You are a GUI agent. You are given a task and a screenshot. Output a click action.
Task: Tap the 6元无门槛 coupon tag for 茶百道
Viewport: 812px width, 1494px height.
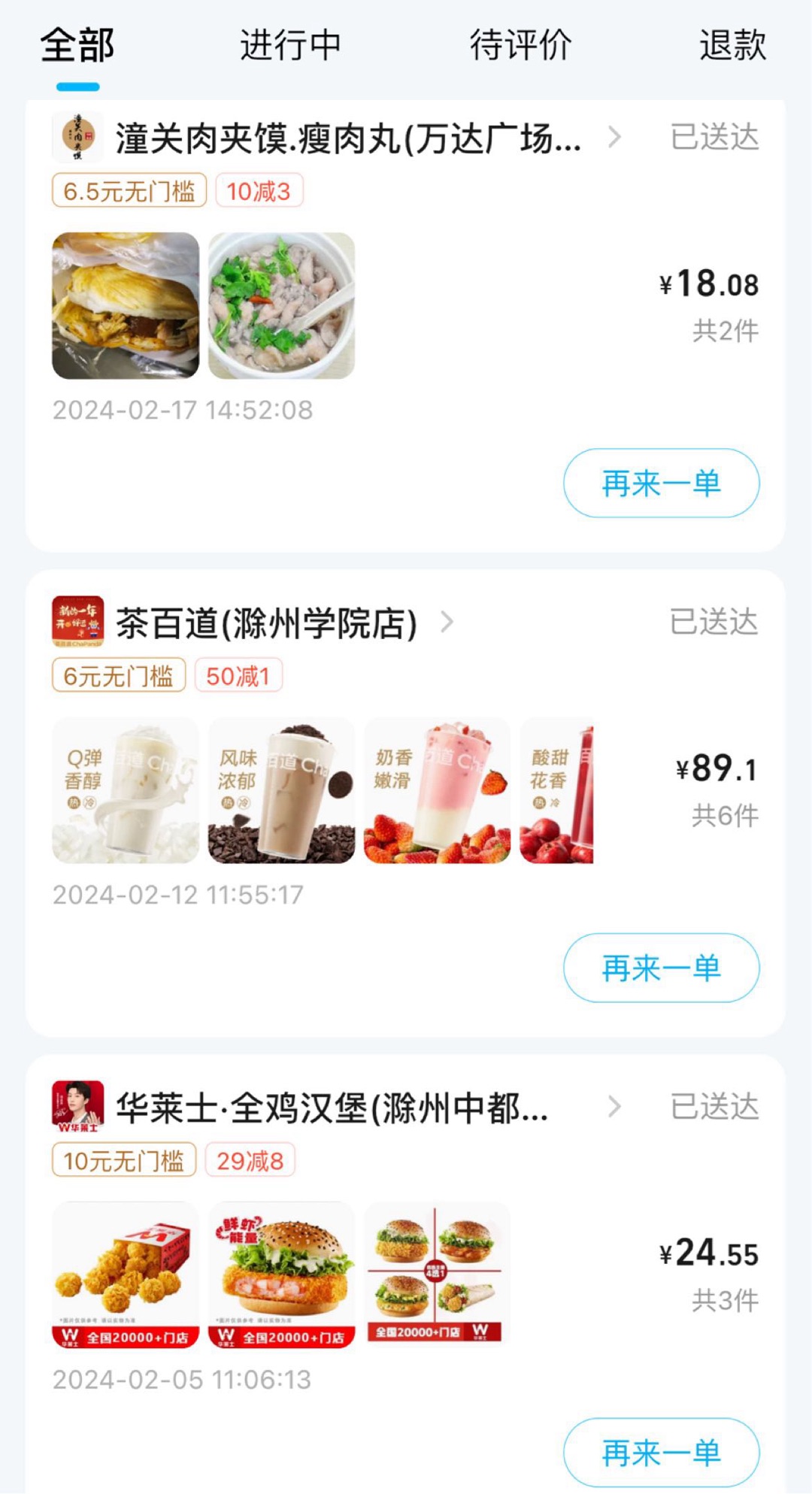pos(119,676)
